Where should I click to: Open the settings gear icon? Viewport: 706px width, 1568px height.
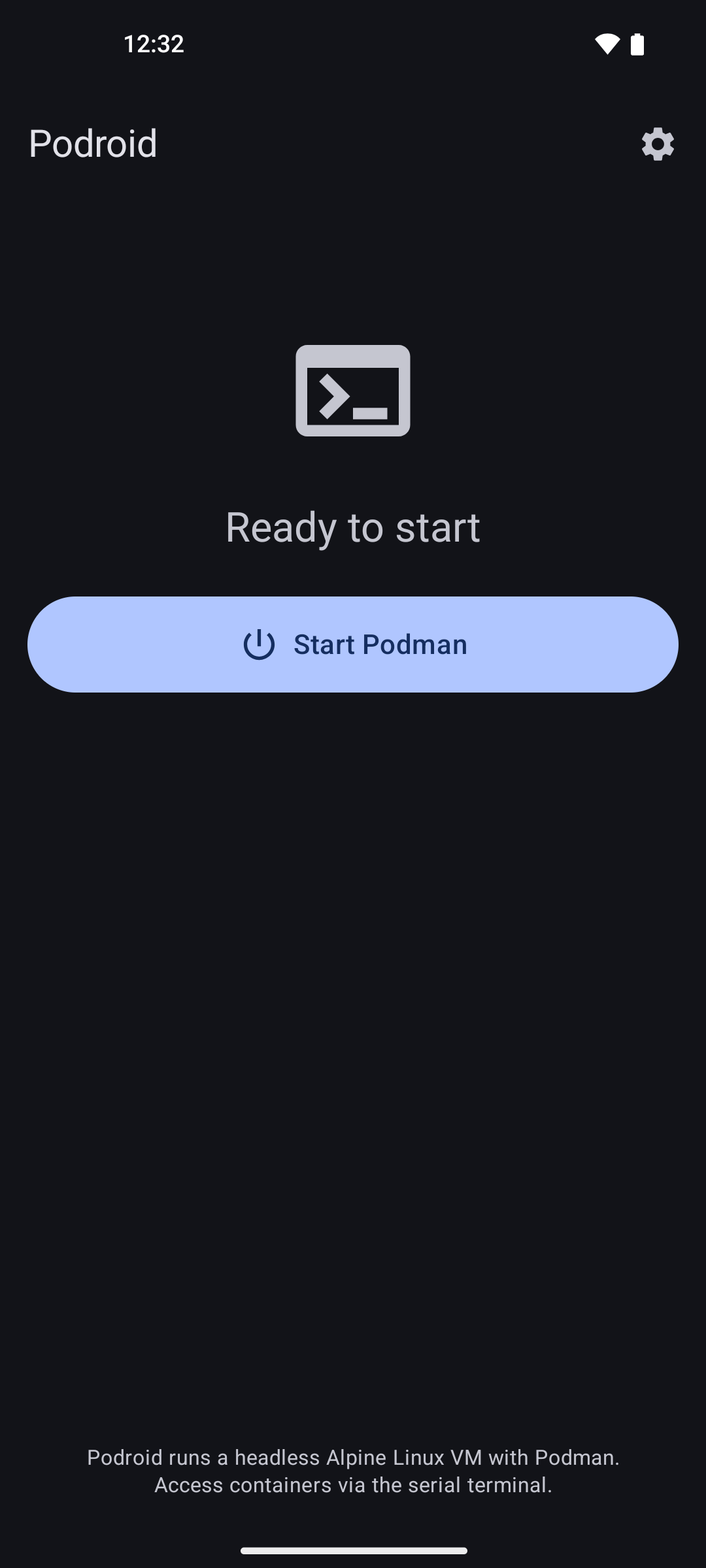tap(658, 144)
